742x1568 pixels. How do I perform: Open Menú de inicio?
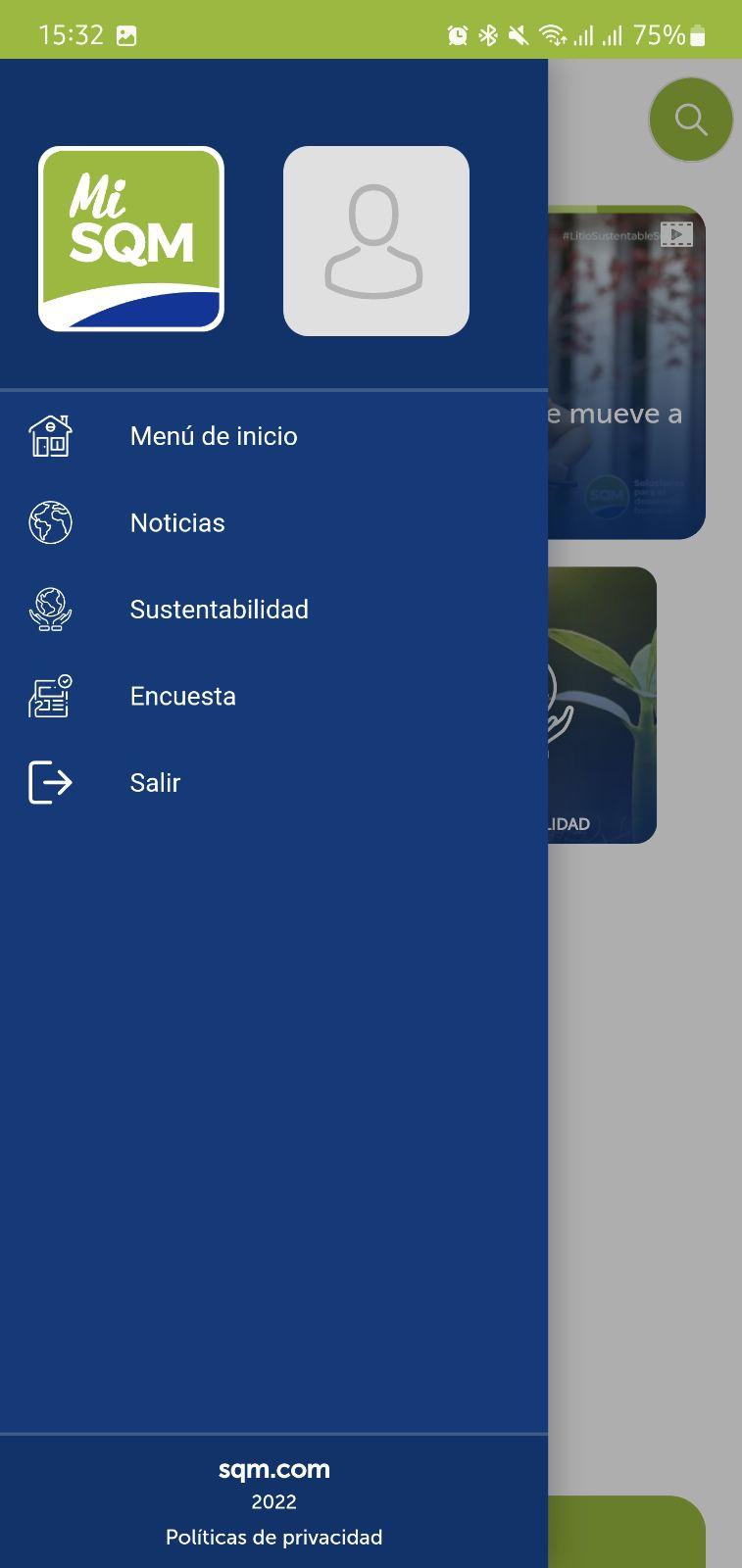point(273,436)
